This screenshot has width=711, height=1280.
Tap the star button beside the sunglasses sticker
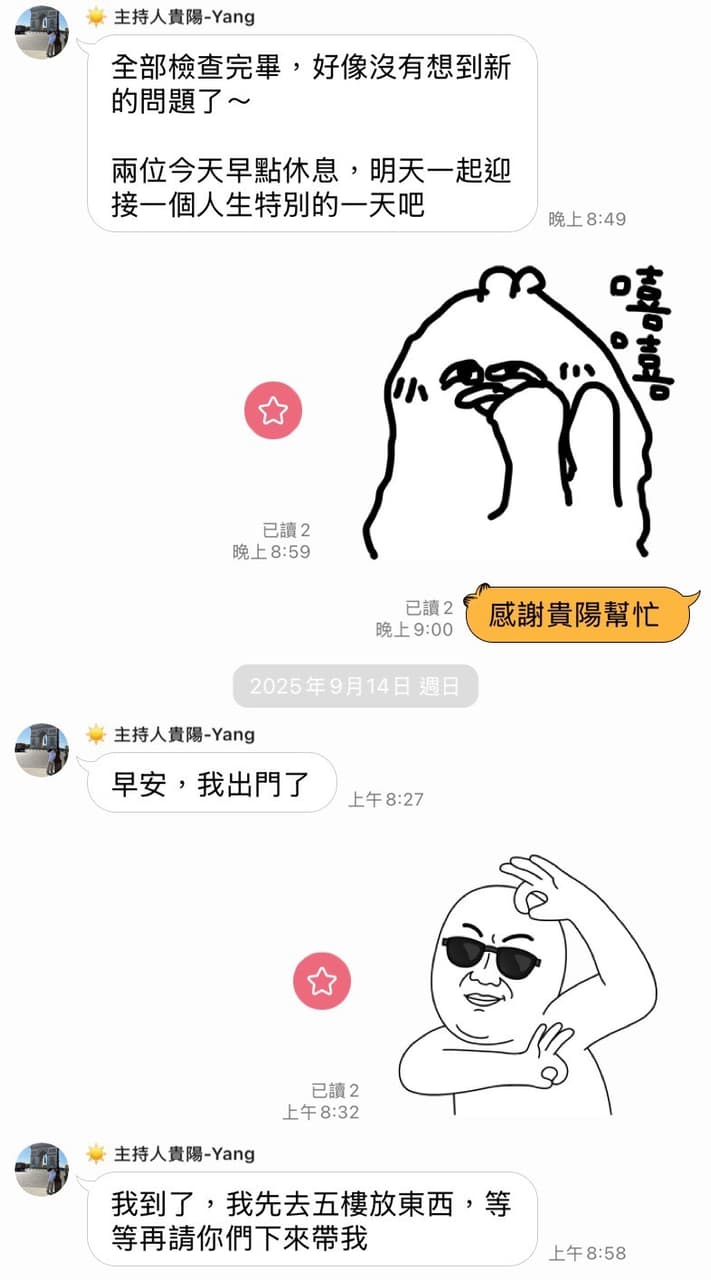point(322,981)
